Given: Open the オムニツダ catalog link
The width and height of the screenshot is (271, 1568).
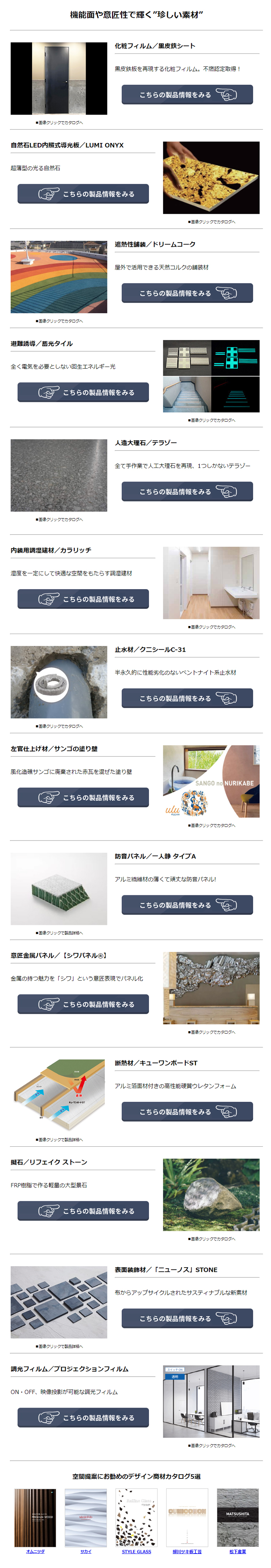Looking at the screenshot, I should 35,1551.
